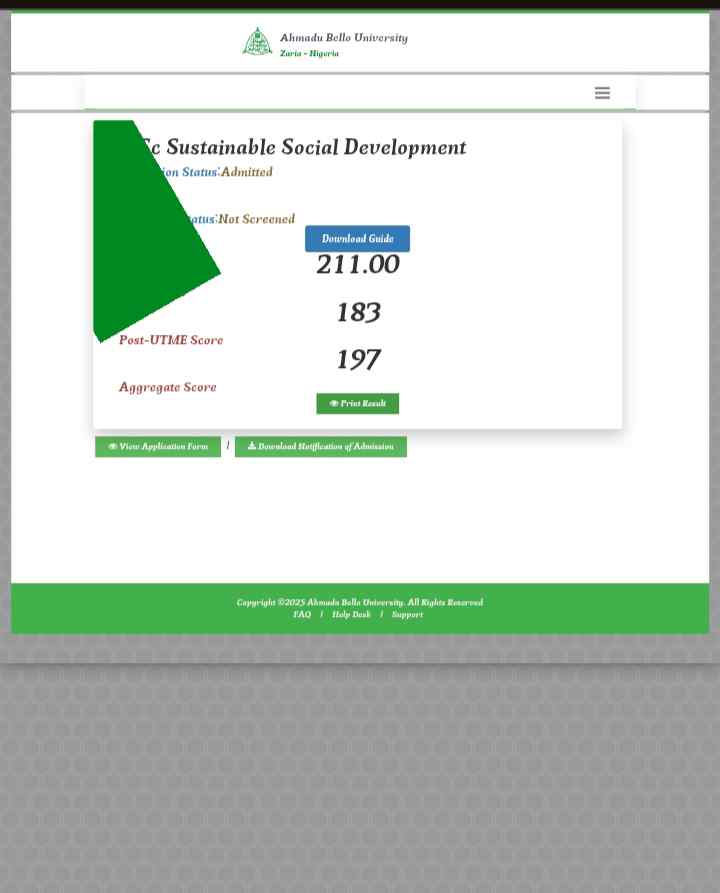
Task: Download Notification of Admission
Action: (x=320, y=447)
